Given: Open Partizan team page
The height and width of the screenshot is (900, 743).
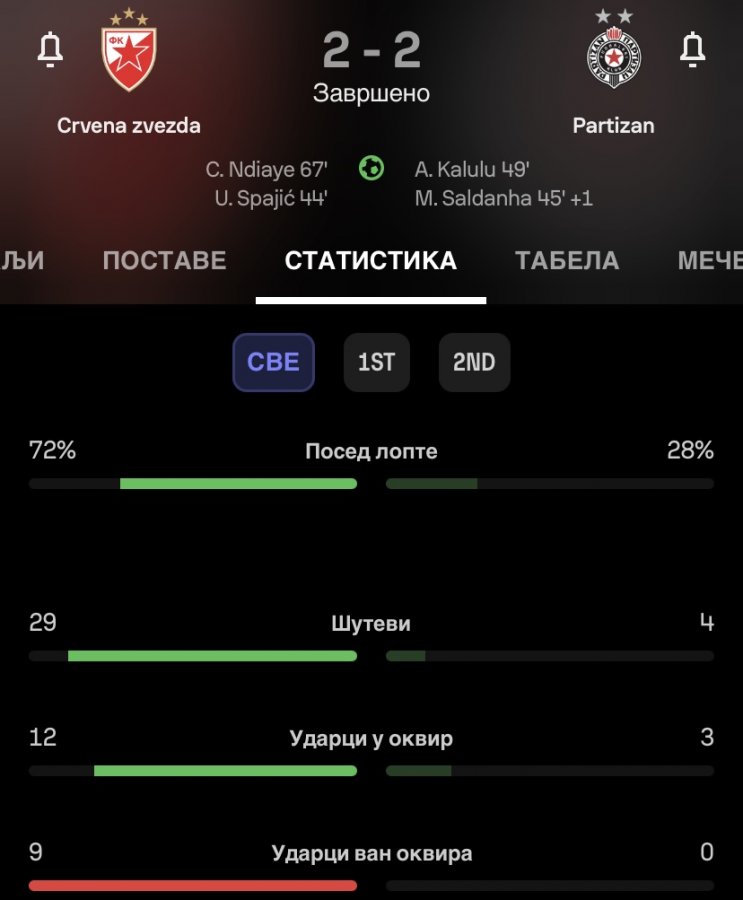Looking at the screenshot, I should coord(613,59).
